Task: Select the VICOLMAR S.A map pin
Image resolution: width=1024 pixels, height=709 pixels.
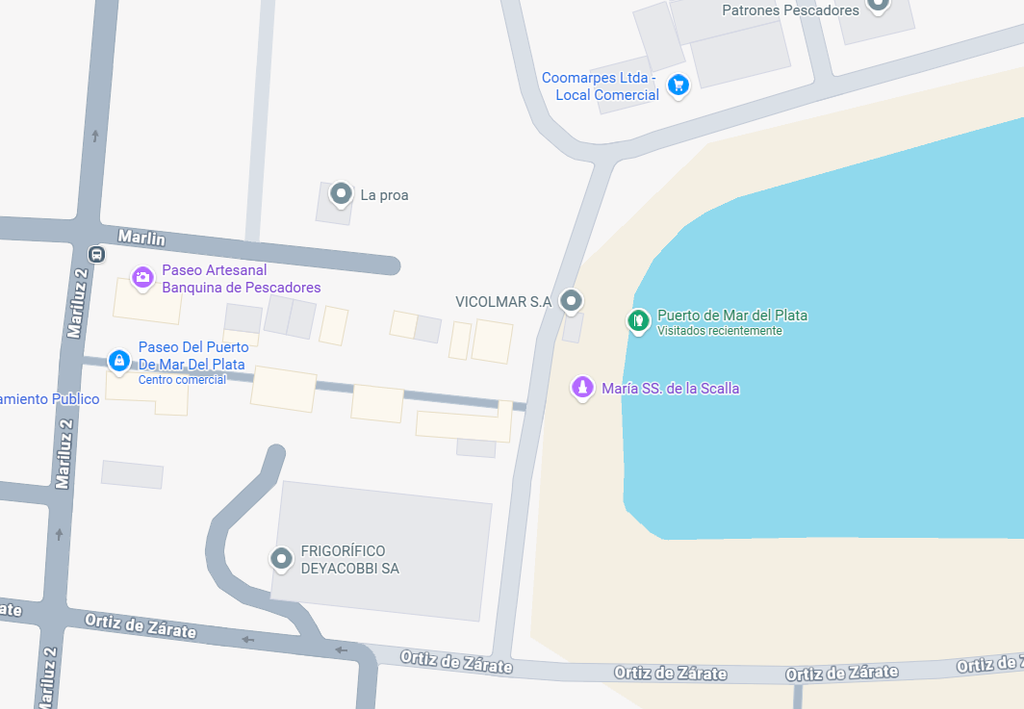Action: 571,302
